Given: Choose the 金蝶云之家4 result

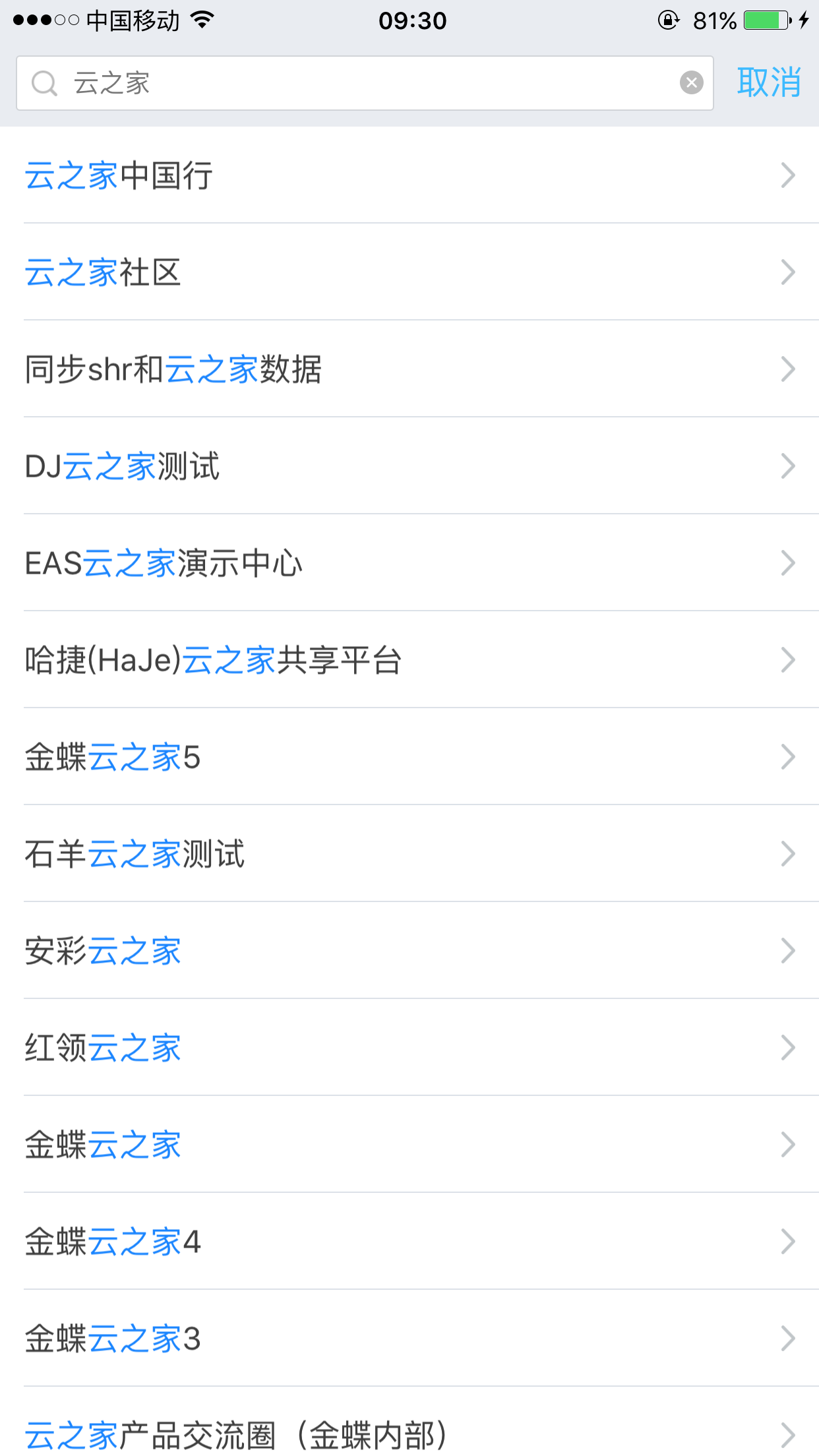Looking at the screenshot, I should coord(409,1242).
